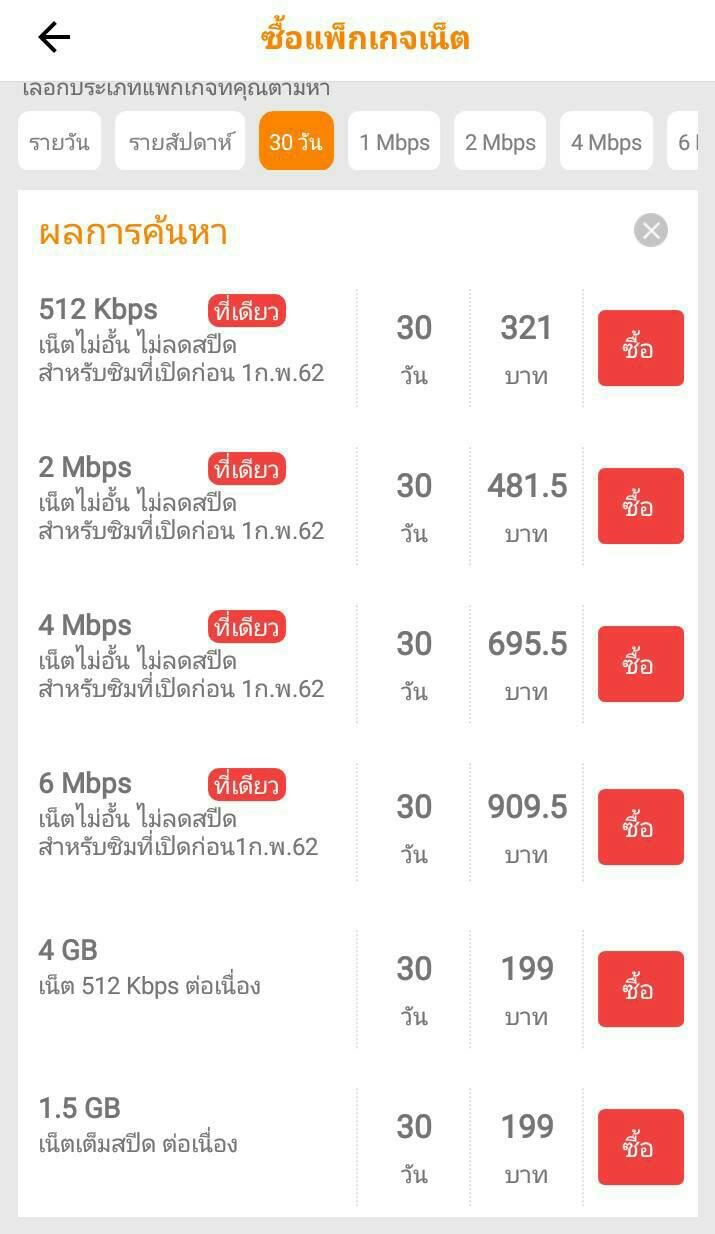Select the รายสัปดาห์ filter chip
715x1234 pixels.
pos(180,142)
